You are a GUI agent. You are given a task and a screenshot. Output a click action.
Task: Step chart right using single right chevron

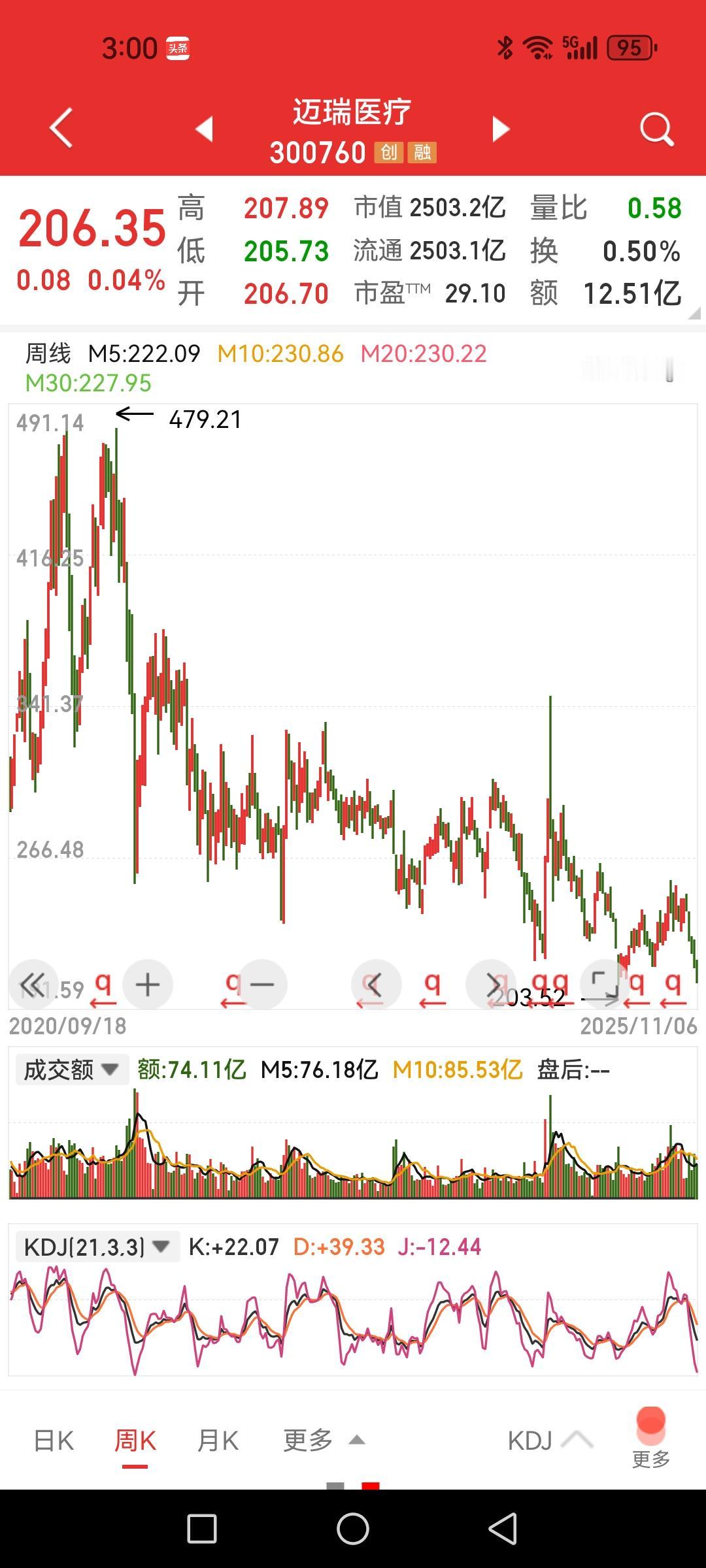click(x=494, y=985)
